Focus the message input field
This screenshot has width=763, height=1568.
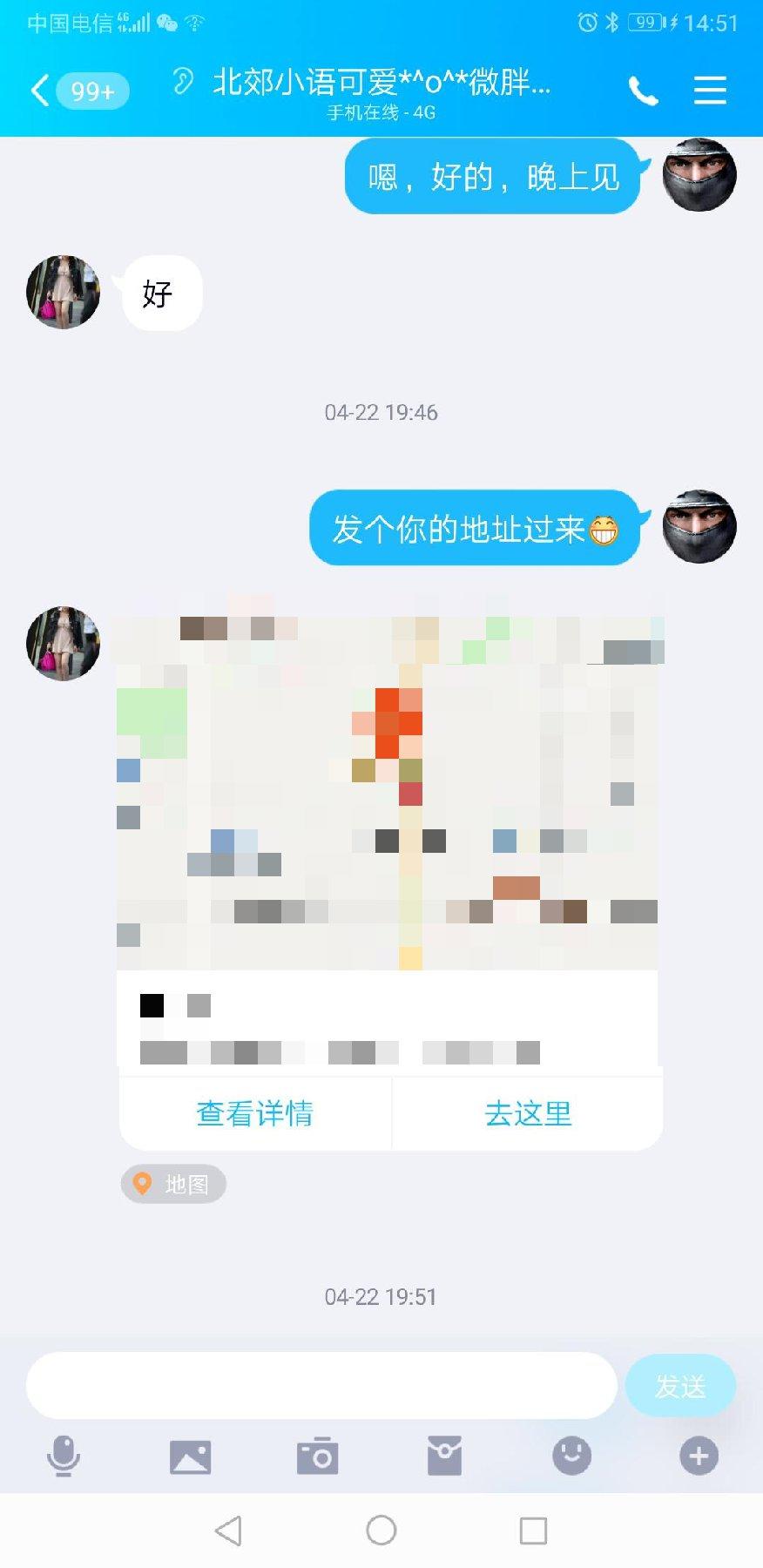321,1385
